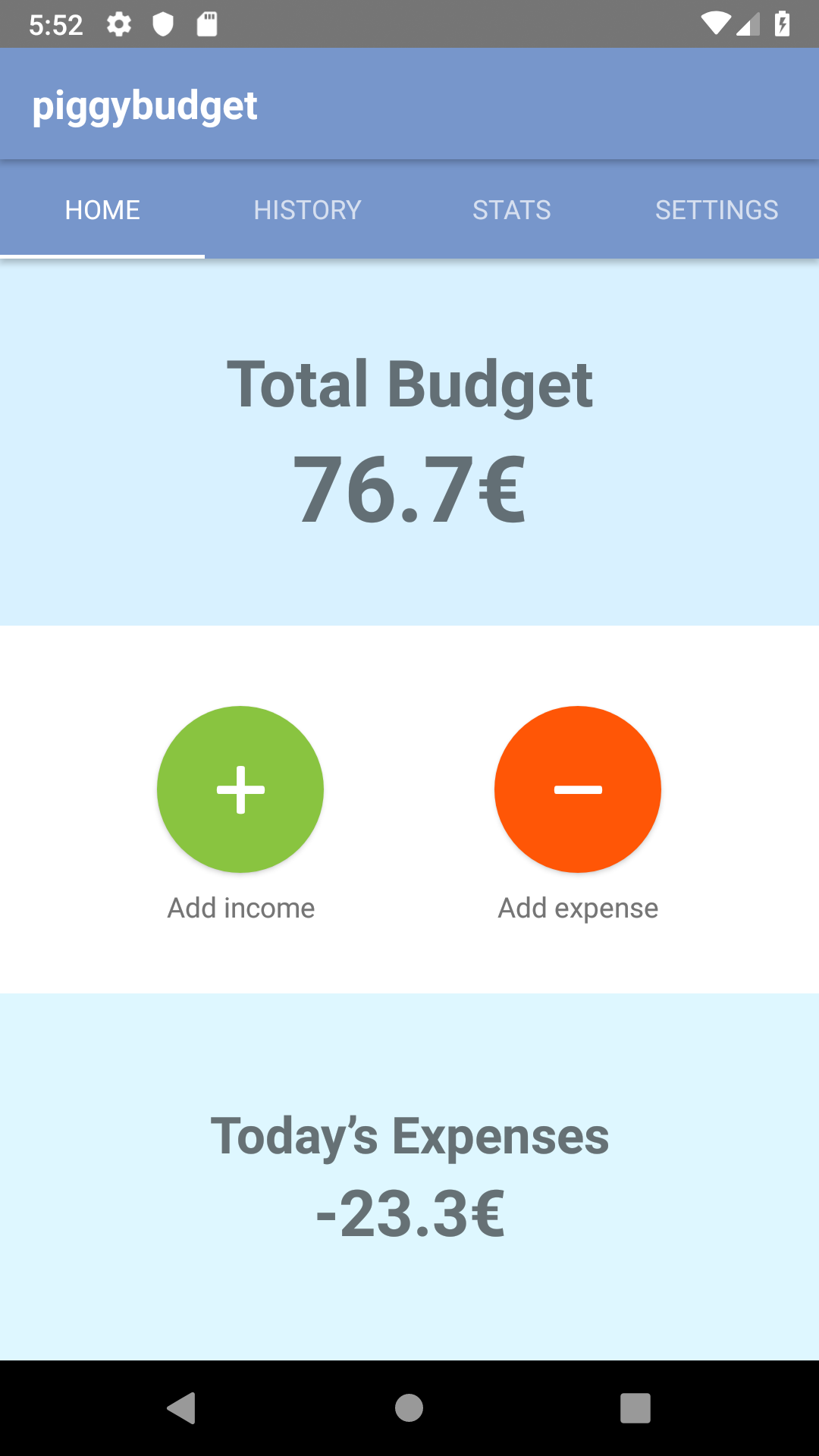Open recent apps from the navigation bar
The height and width of the screenshot is (1456, 819).
coord(635,1408)
